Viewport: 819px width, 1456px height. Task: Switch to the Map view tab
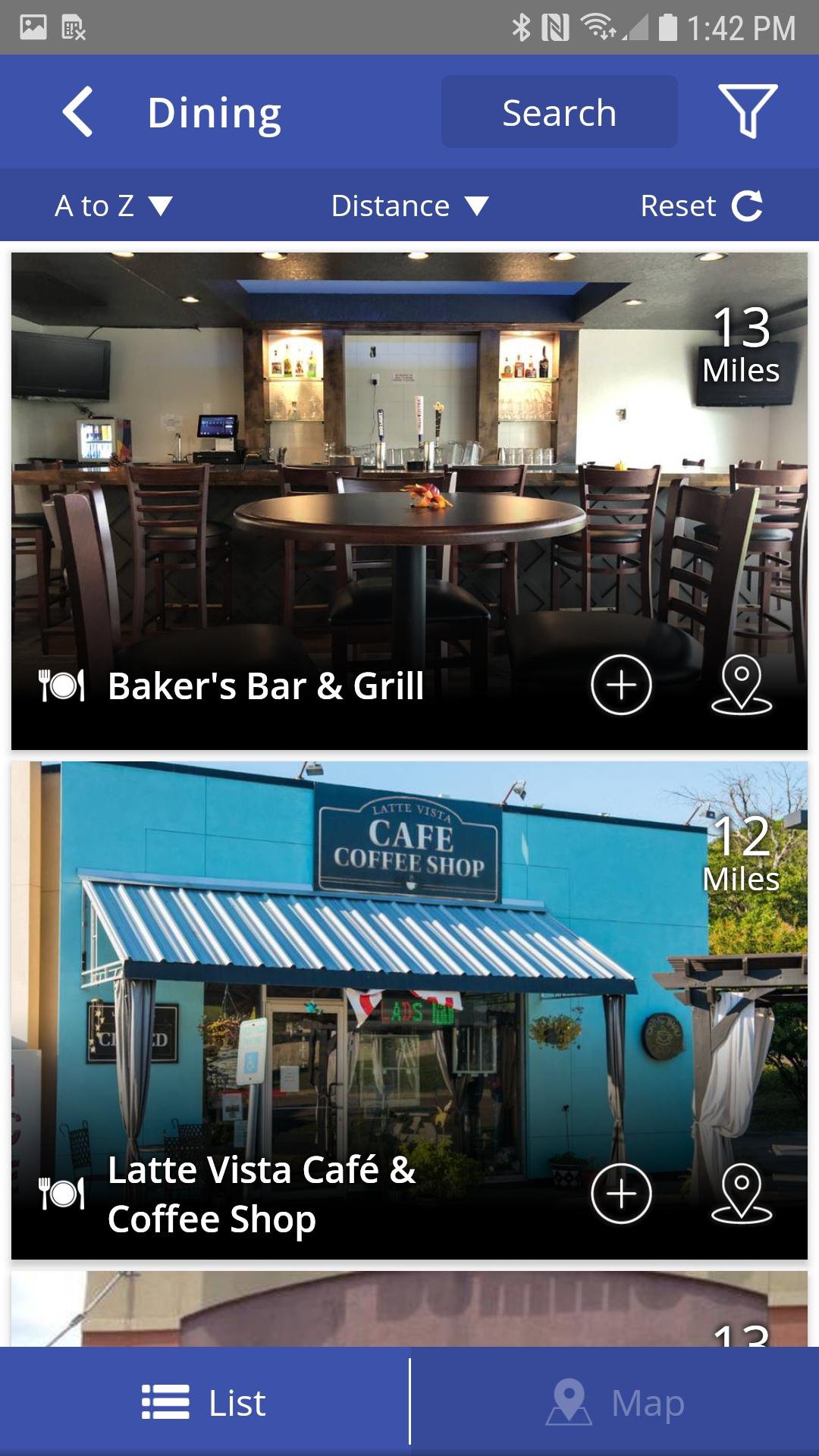tap(615, 1402)
